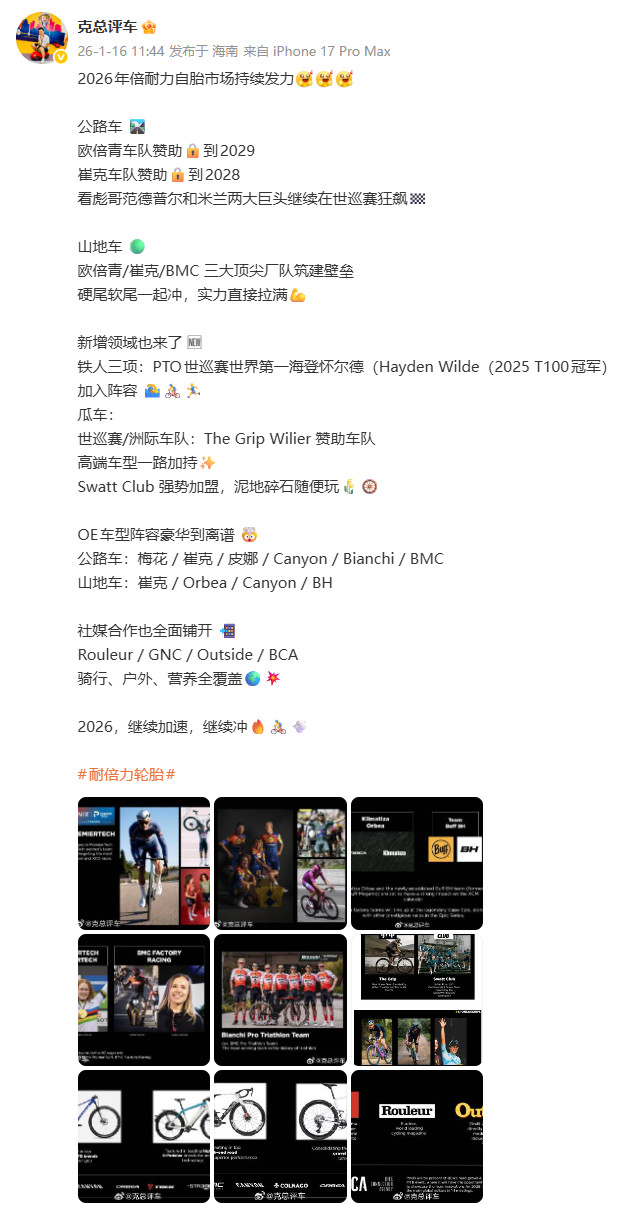Open the 克总评车 username link
Screen dimensions: 623x1219
[109, 27]
